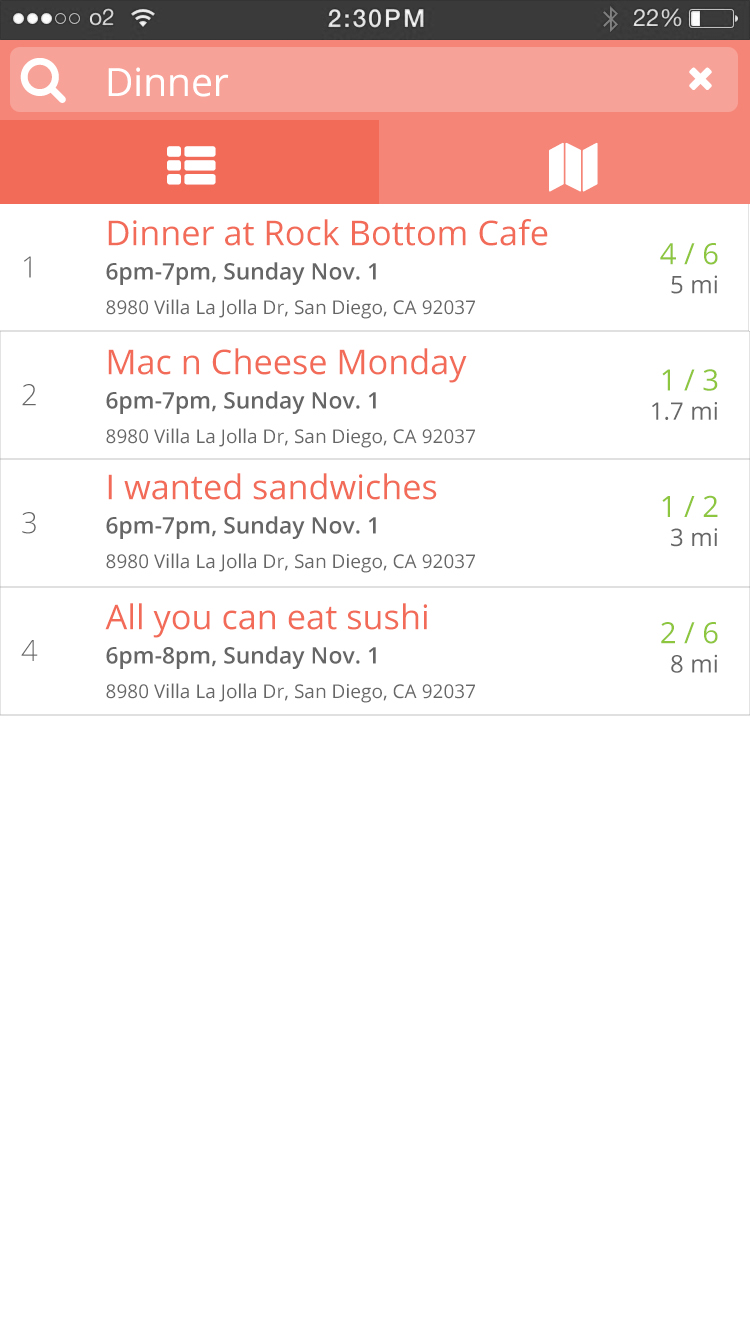Select the I wanted sandwiches event
This screenshot has height=1334, width=750.
[375, 523]
